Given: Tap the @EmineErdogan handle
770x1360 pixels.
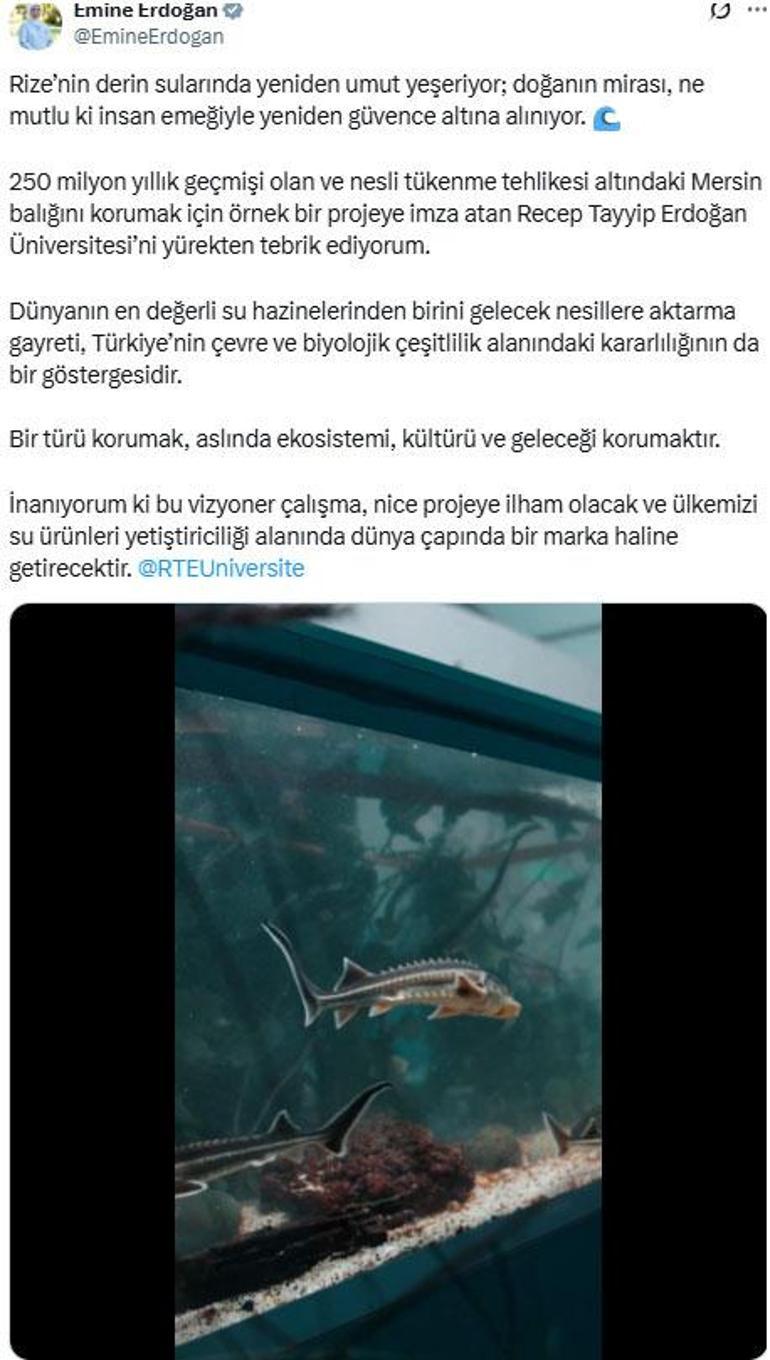Looking at the screenshot, I should tap(148, 37).
